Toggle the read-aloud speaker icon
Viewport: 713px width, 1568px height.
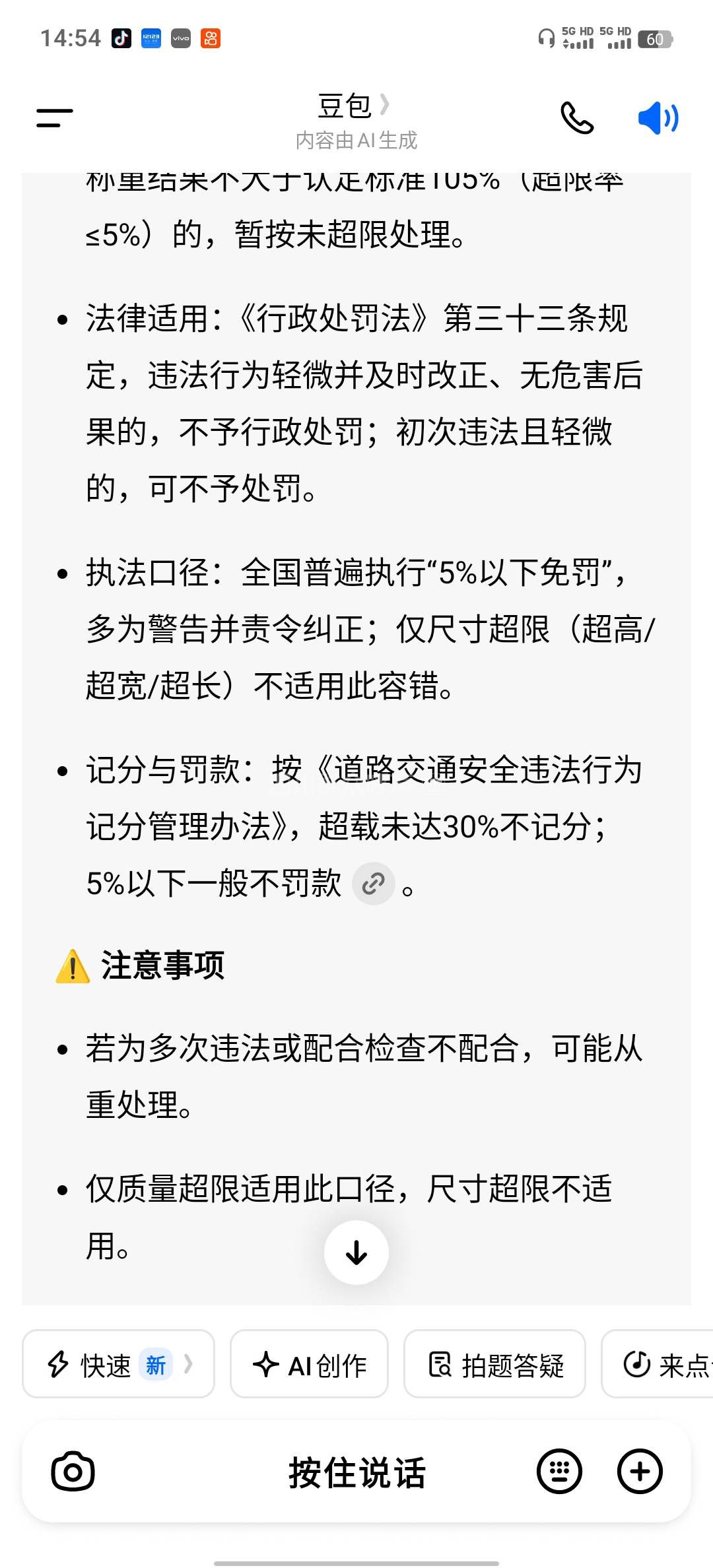click(x=658, y=118)
